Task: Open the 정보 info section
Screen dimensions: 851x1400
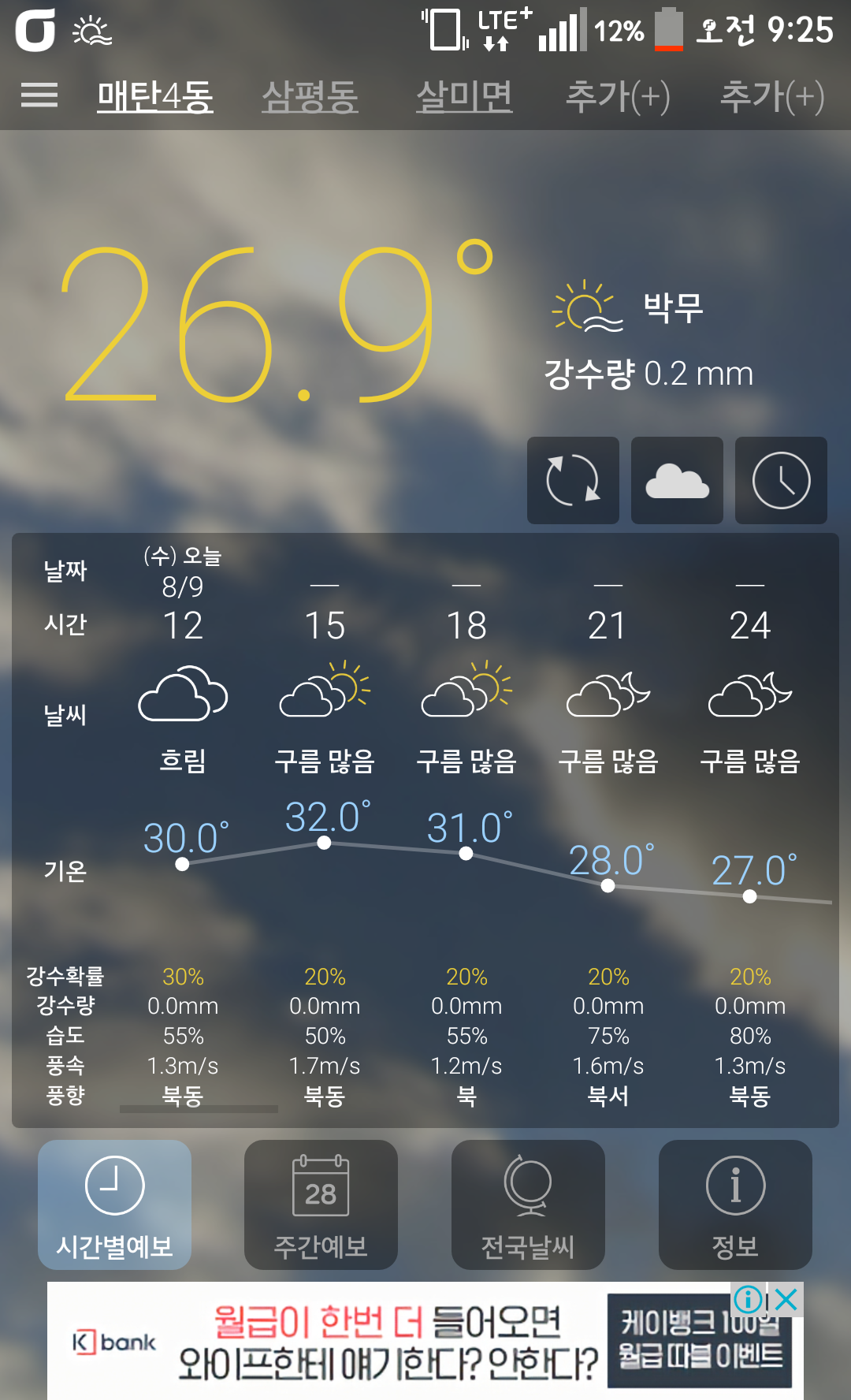Action: coord(735,1205)
